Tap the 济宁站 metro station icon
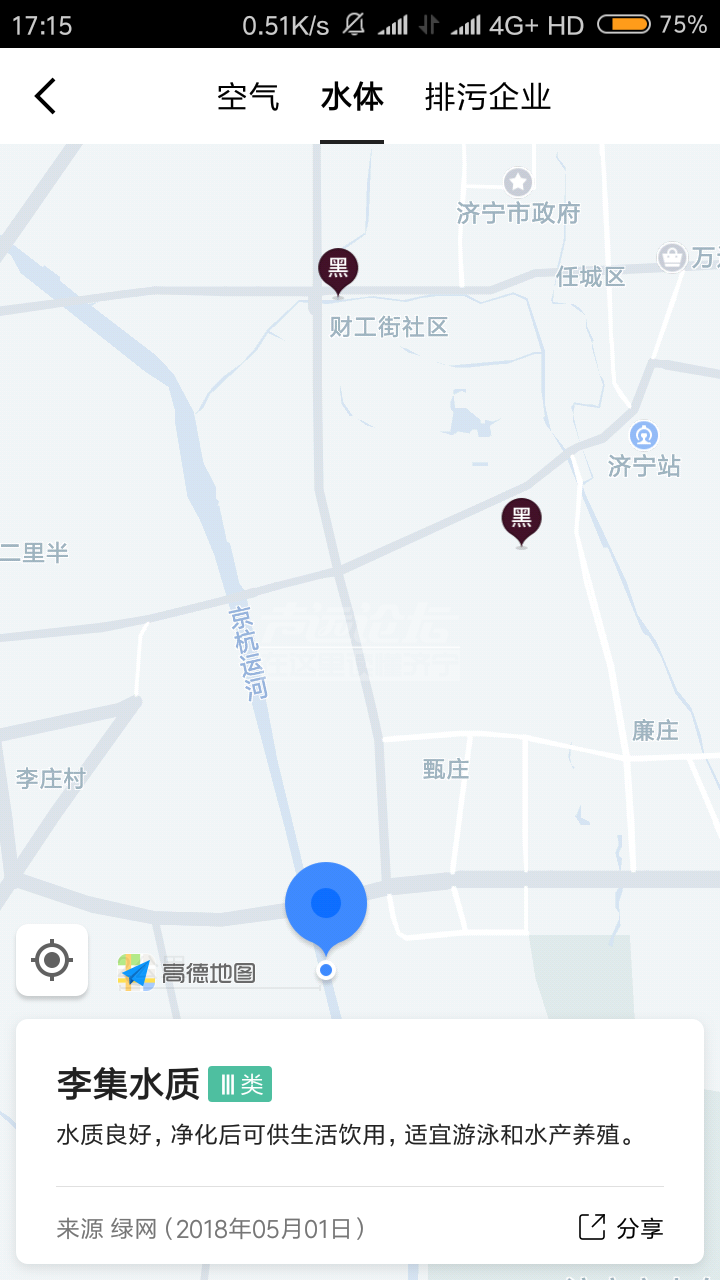This screenshot has width=720, height=1280. coord(644,436)
